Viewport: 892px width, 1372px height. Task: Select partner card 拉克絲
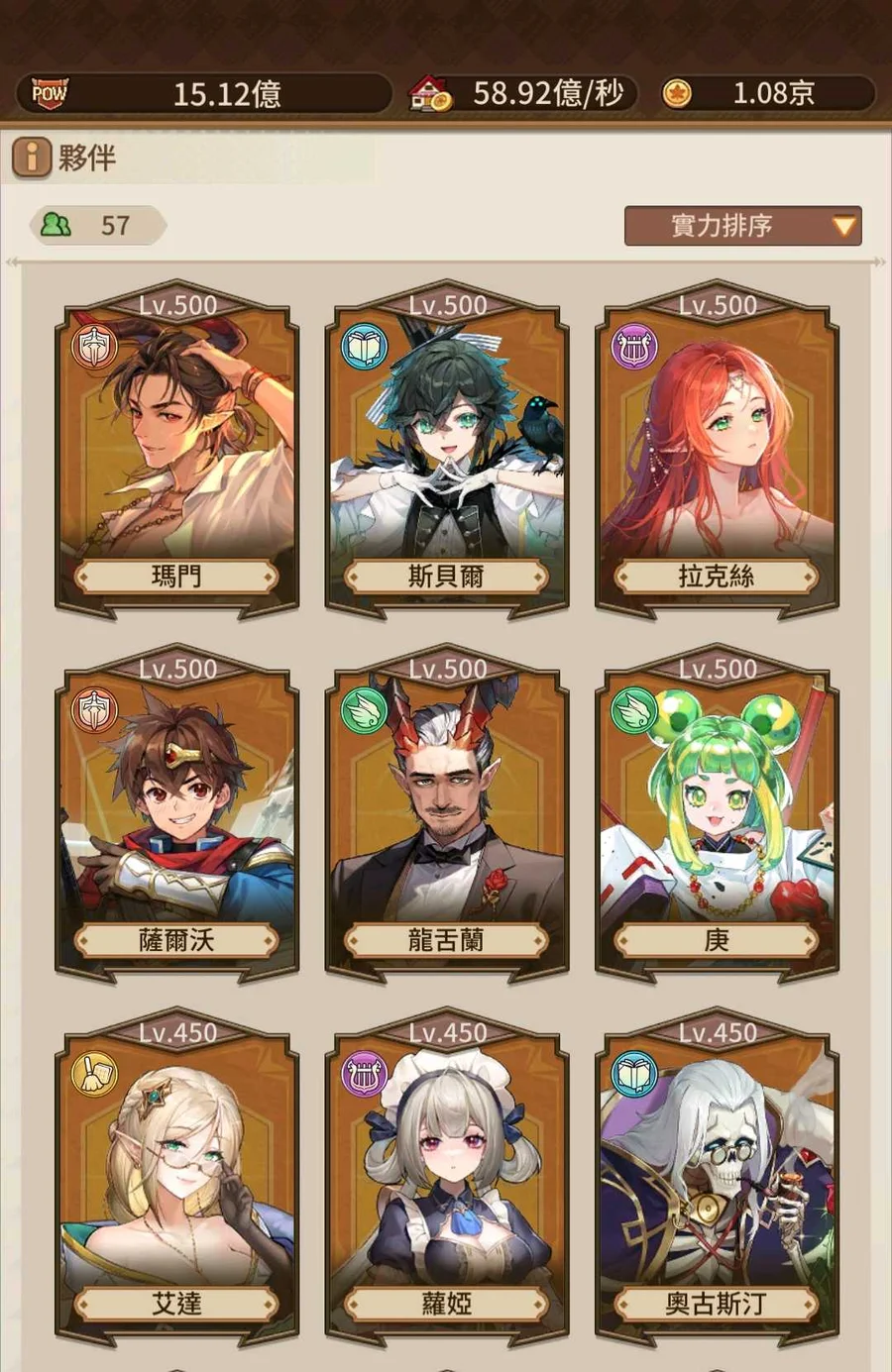coord(717,451)
